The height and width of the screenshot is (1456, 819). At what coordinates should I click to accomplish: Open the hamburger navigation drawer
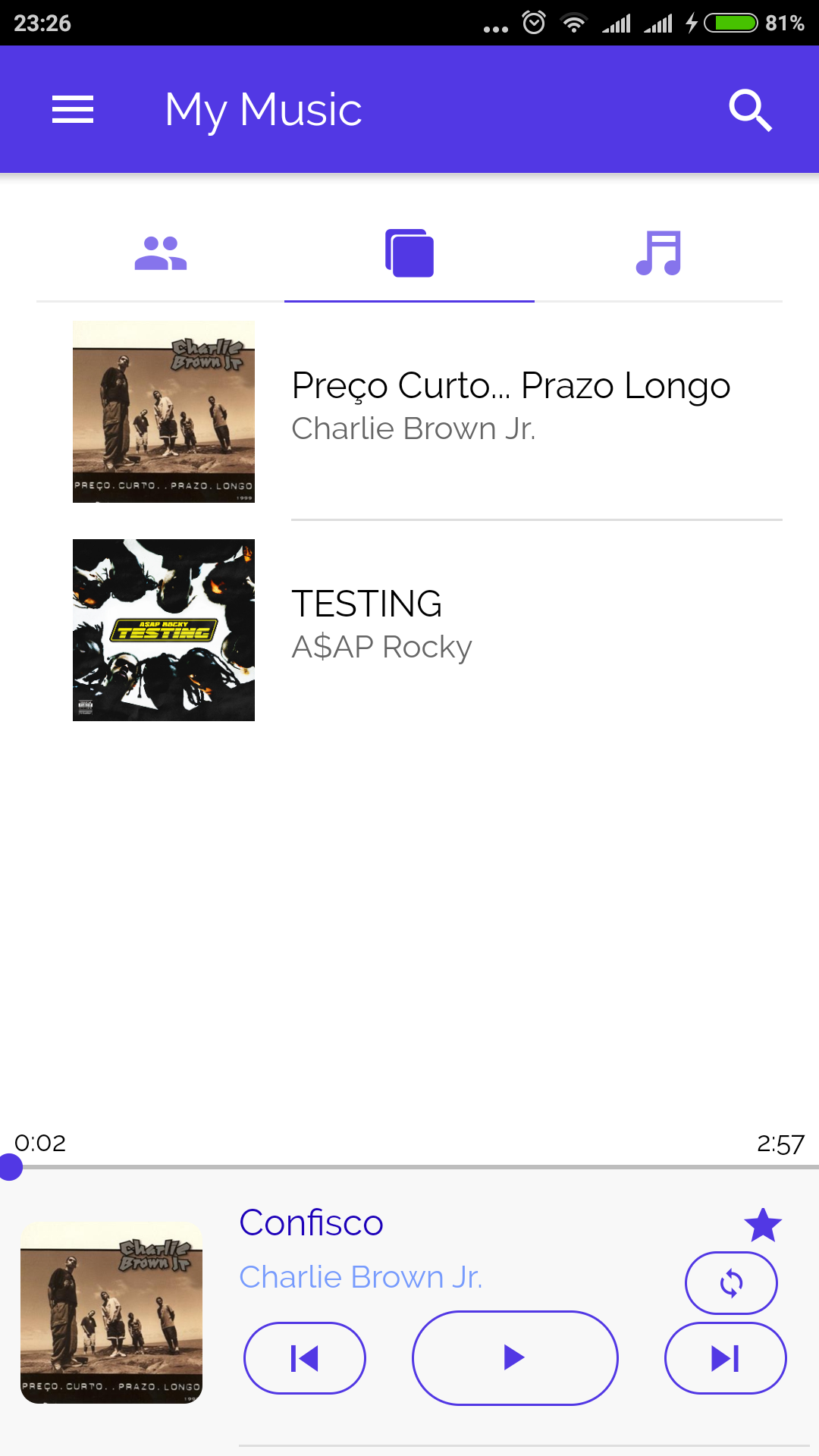(73, 110)
